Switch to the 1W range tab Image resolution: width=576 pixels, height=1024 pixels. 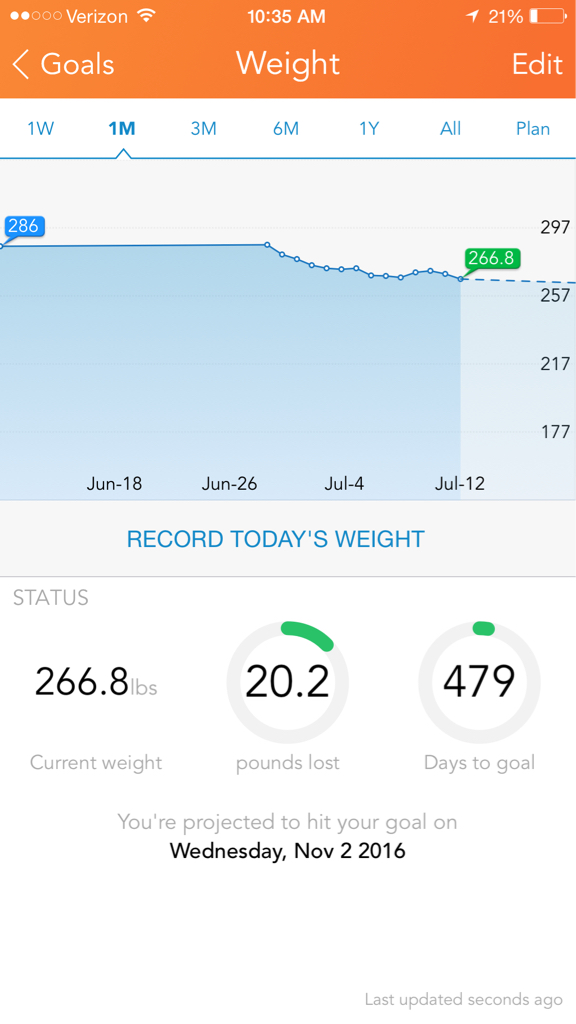coord(40,129)
